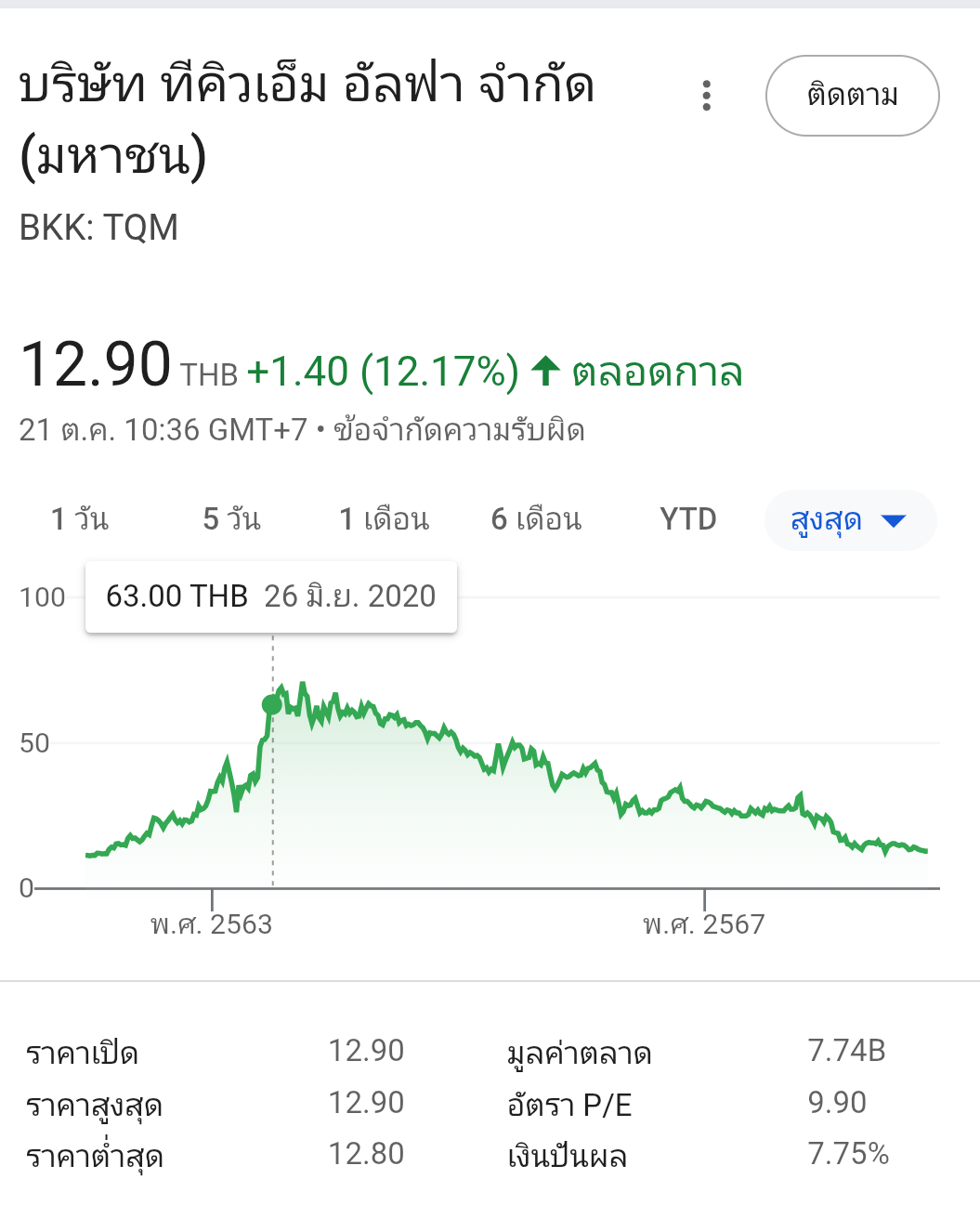
Task: Open the three-dot overflow menu
Action: point(707,96)
